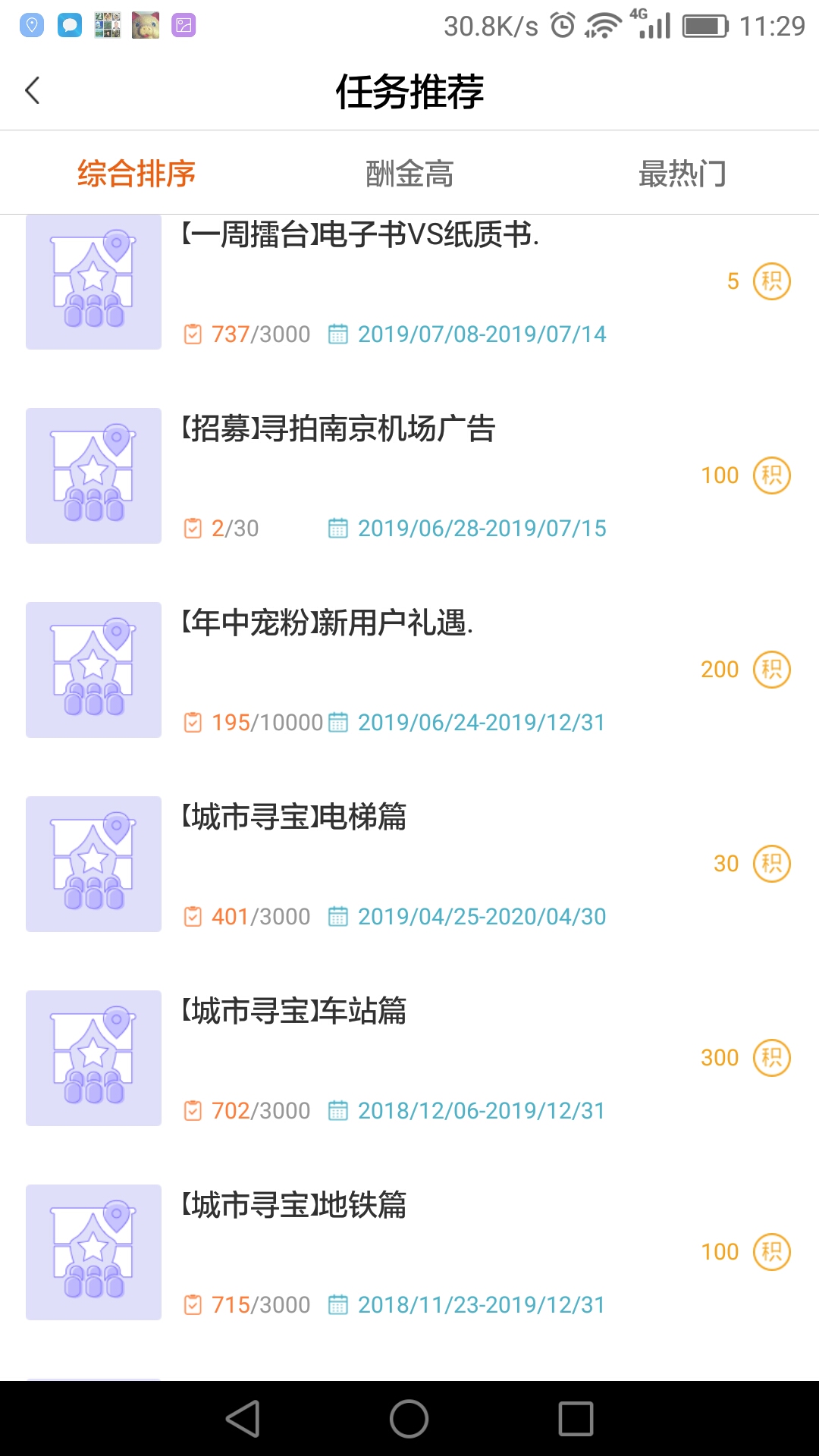Go back using the top-left arrow
Screen dimensions: 819x1456
[33, 91]
